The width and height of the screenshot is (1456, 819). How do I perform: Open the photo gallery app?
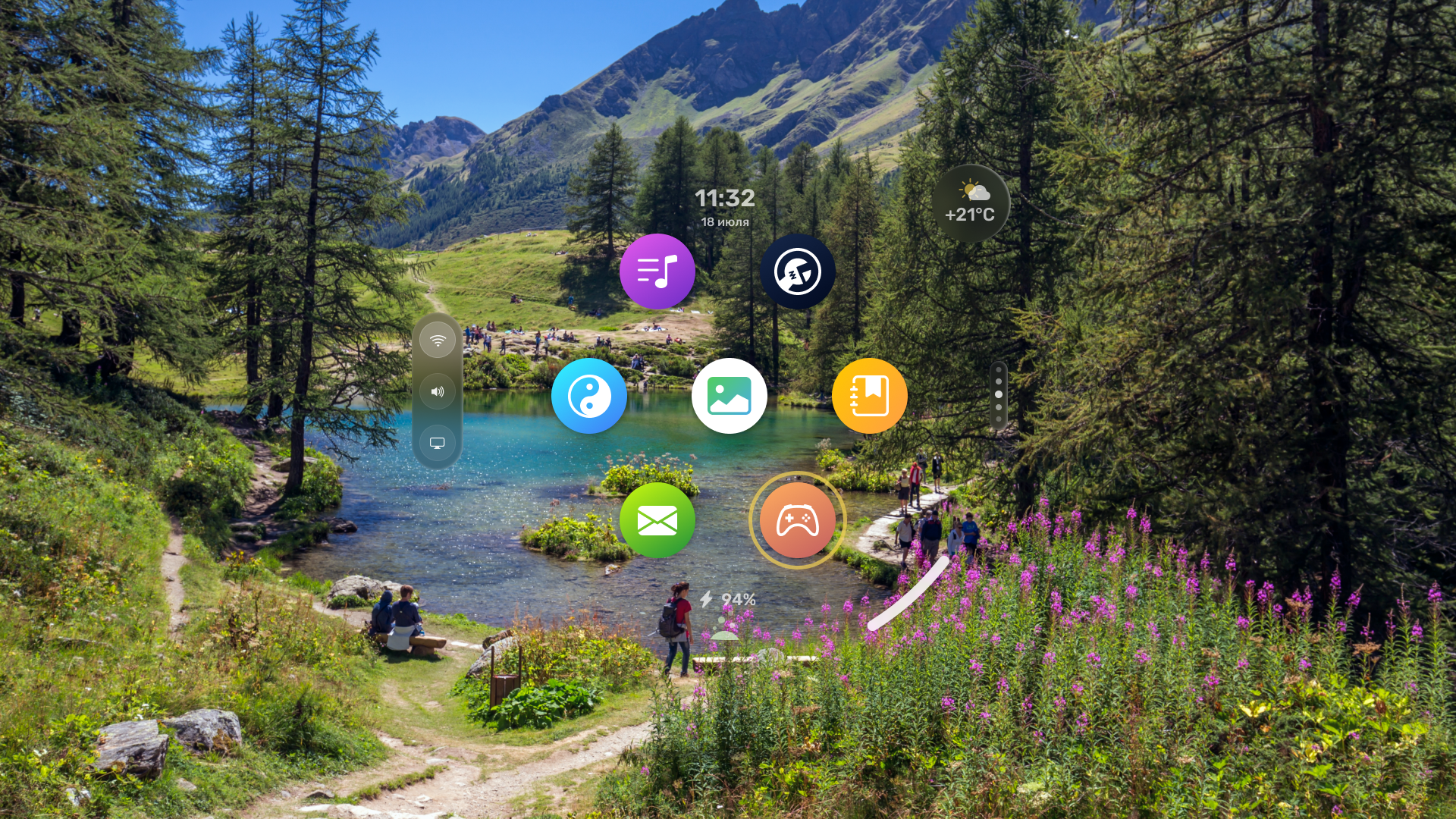pos(729,396)
